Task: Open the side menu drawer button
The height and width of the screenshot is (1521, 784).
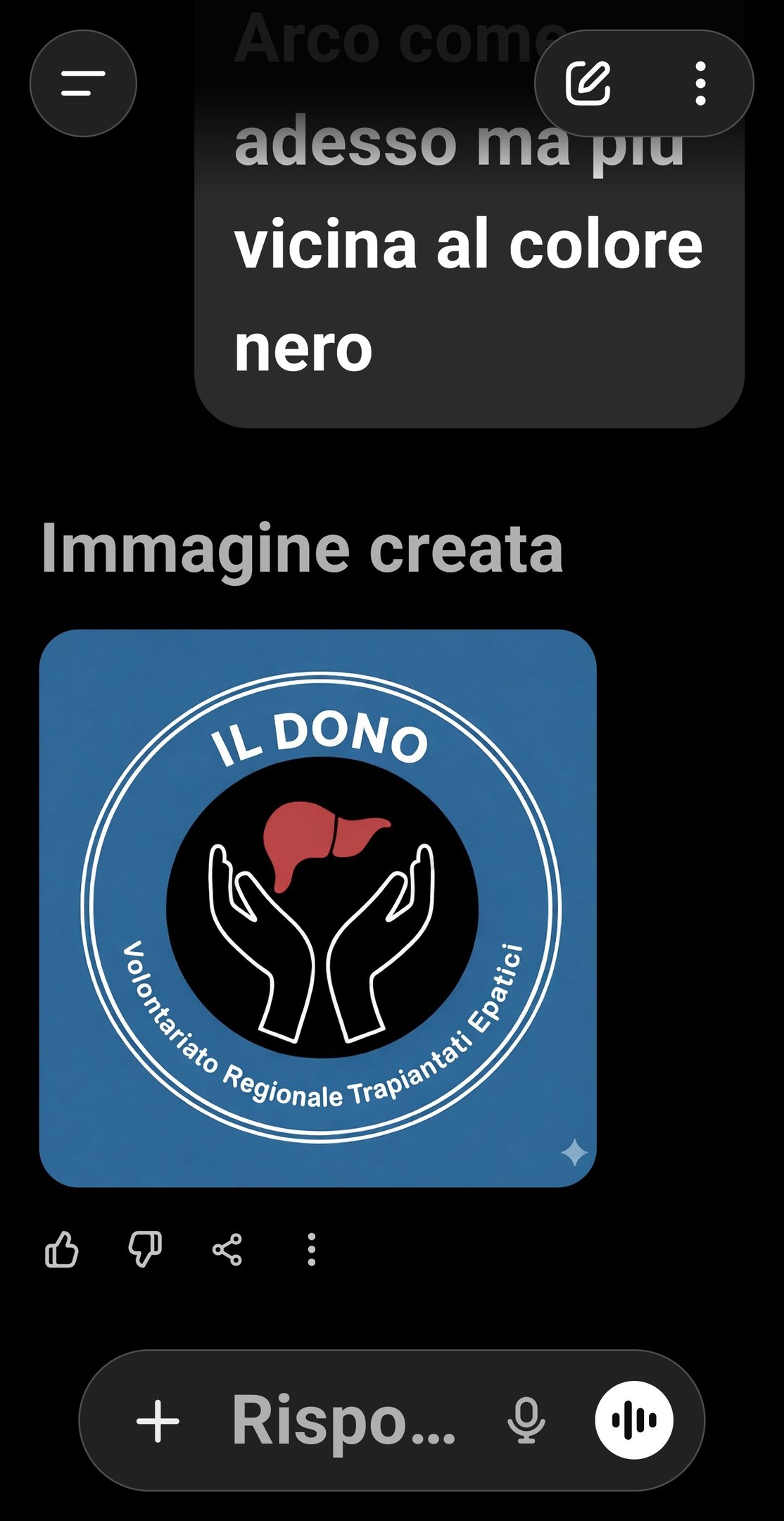Action: [x=83, y=83]
